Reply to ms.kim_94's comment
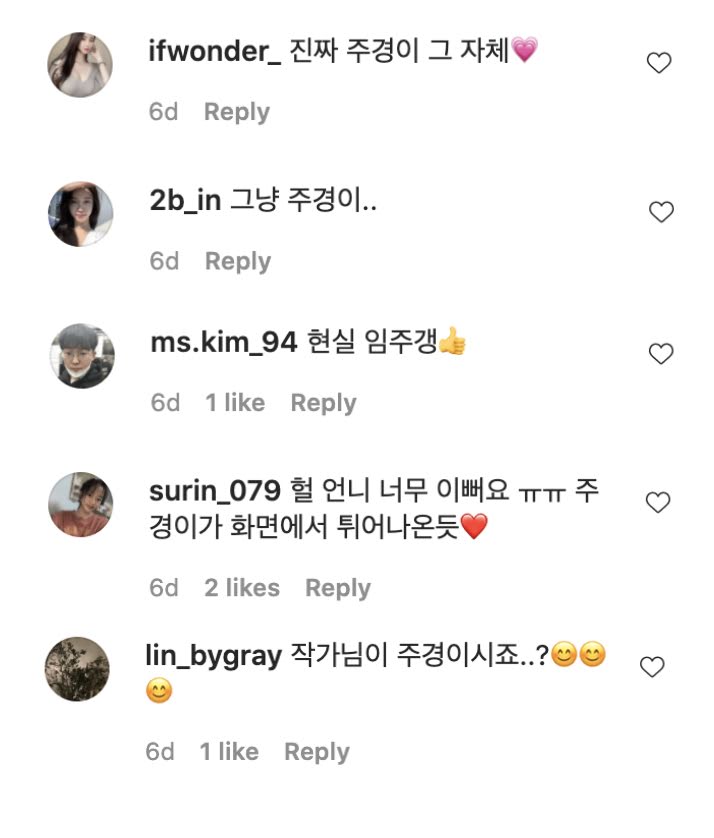 tap(323, 403)
